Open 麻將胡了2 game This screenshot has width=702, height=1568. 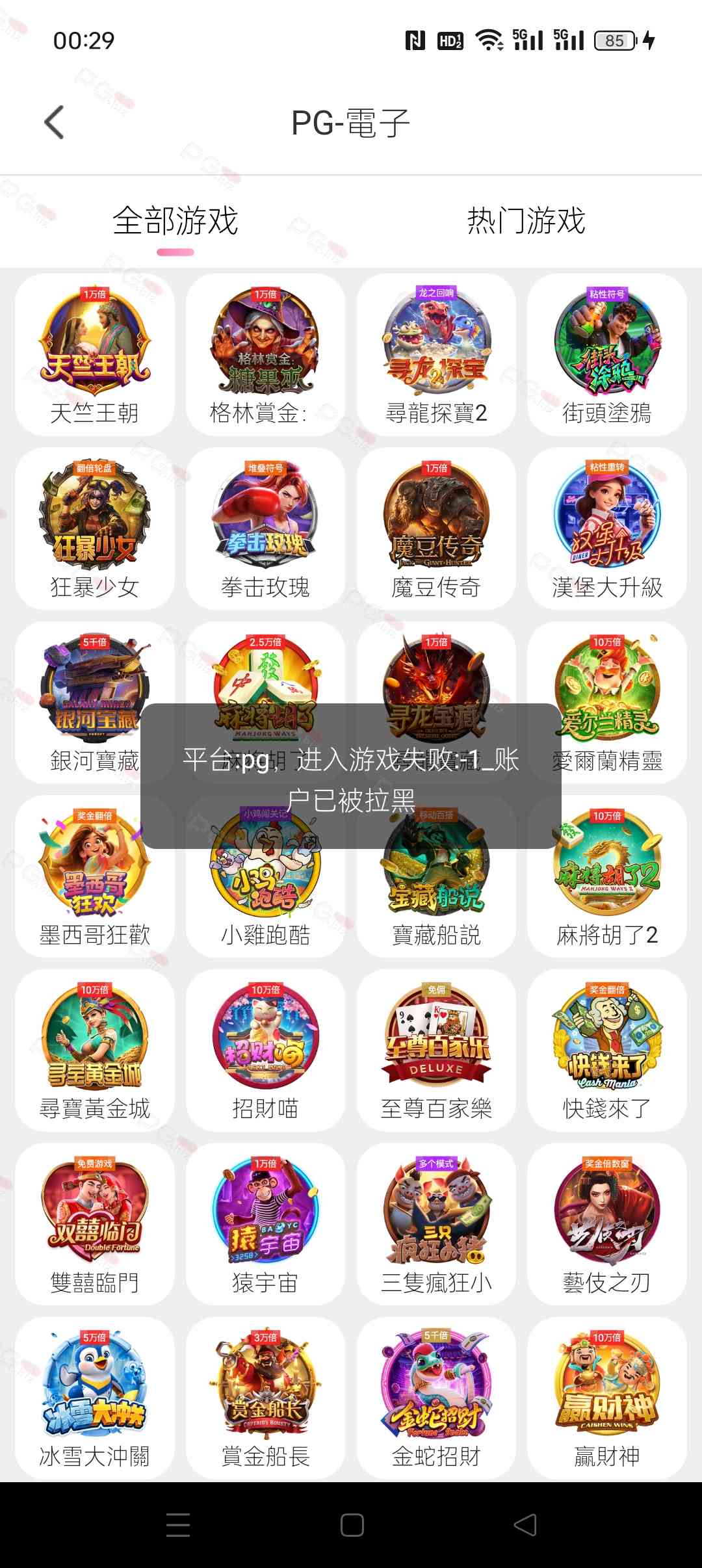click(x=607, y=876)
